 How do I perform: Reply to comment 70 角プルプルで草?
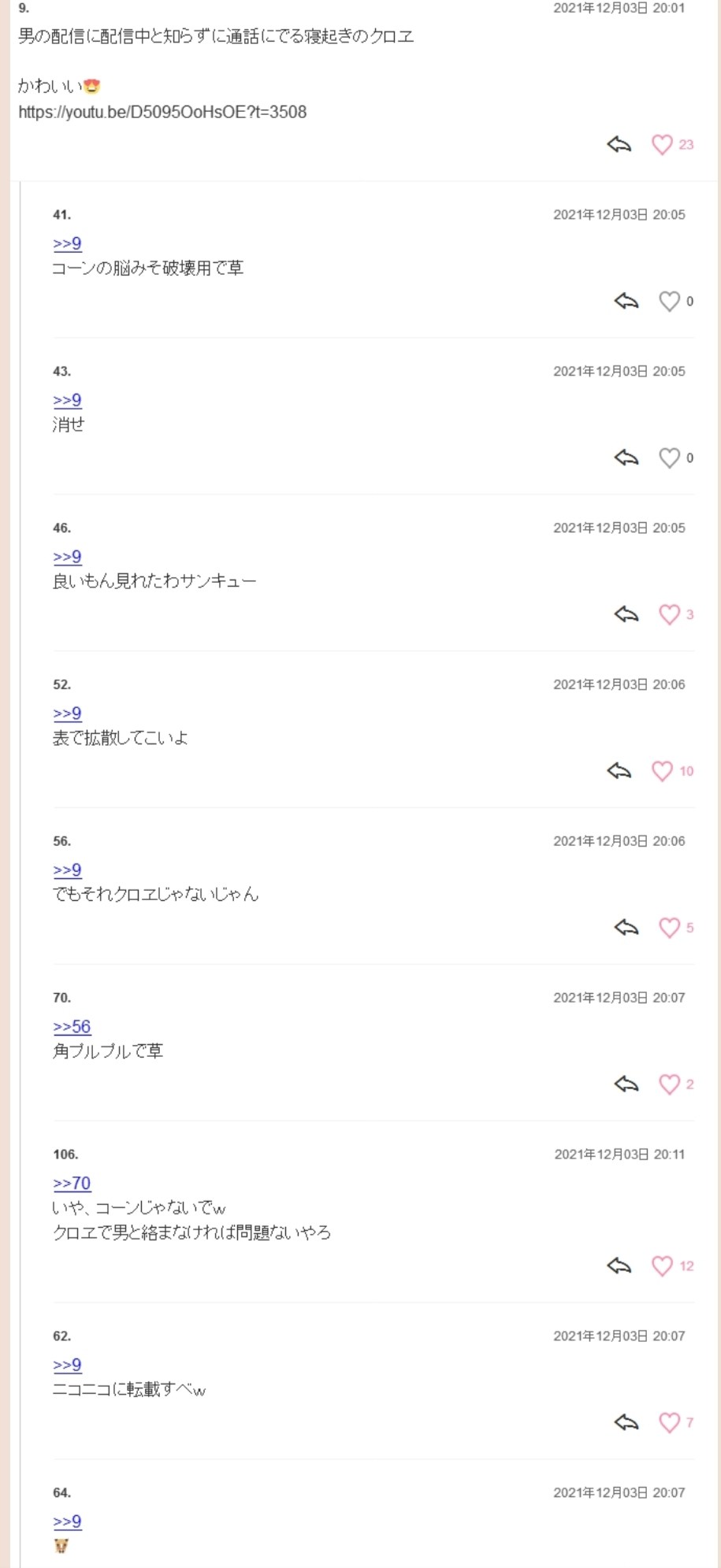[x=626, y=1085]
